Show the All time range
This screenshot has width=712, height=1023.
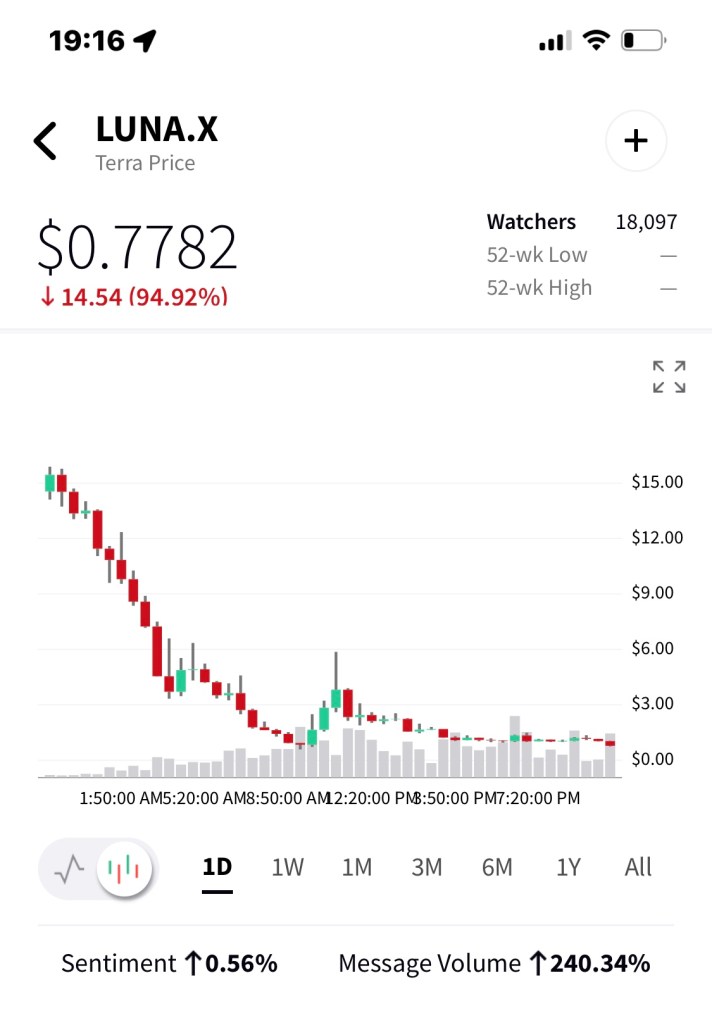[x=638, y=867]
